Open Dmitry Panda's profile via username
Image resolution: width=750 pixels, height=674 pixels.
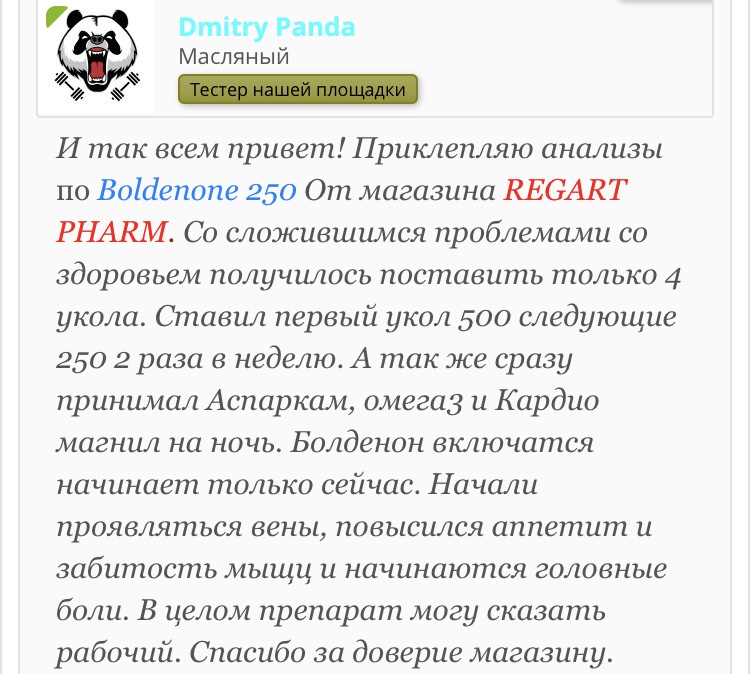[266, 27]
